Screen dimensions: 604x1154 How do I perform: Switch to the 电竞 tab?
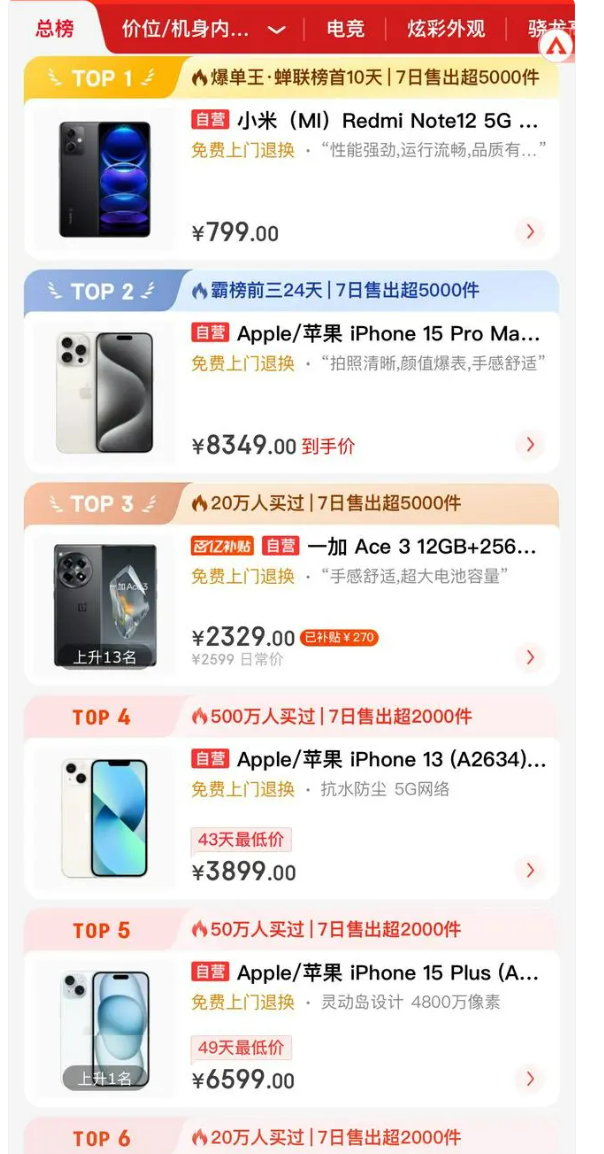[345, 29]
